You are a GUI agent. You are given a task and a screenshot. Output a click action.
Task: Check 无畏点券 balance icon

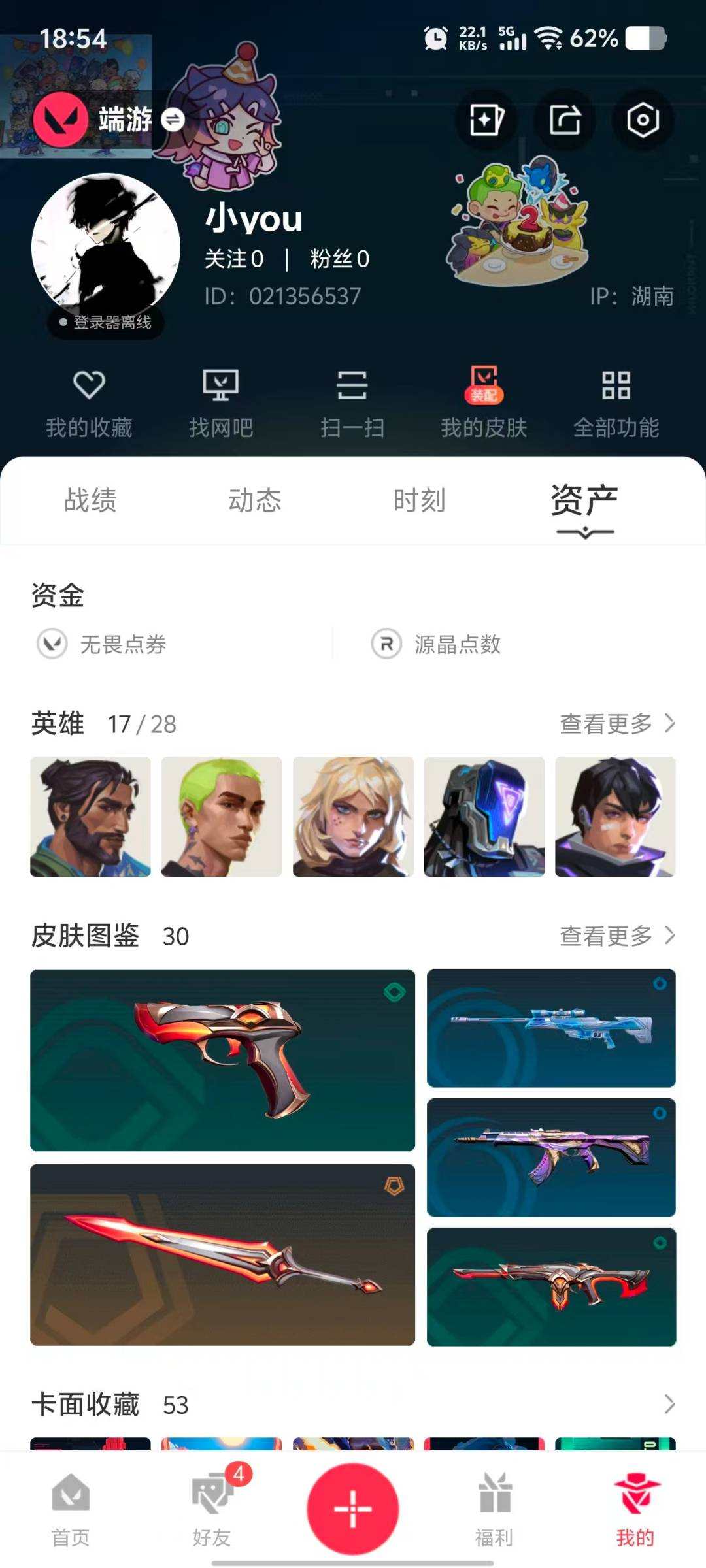click(x=55, y=645)
